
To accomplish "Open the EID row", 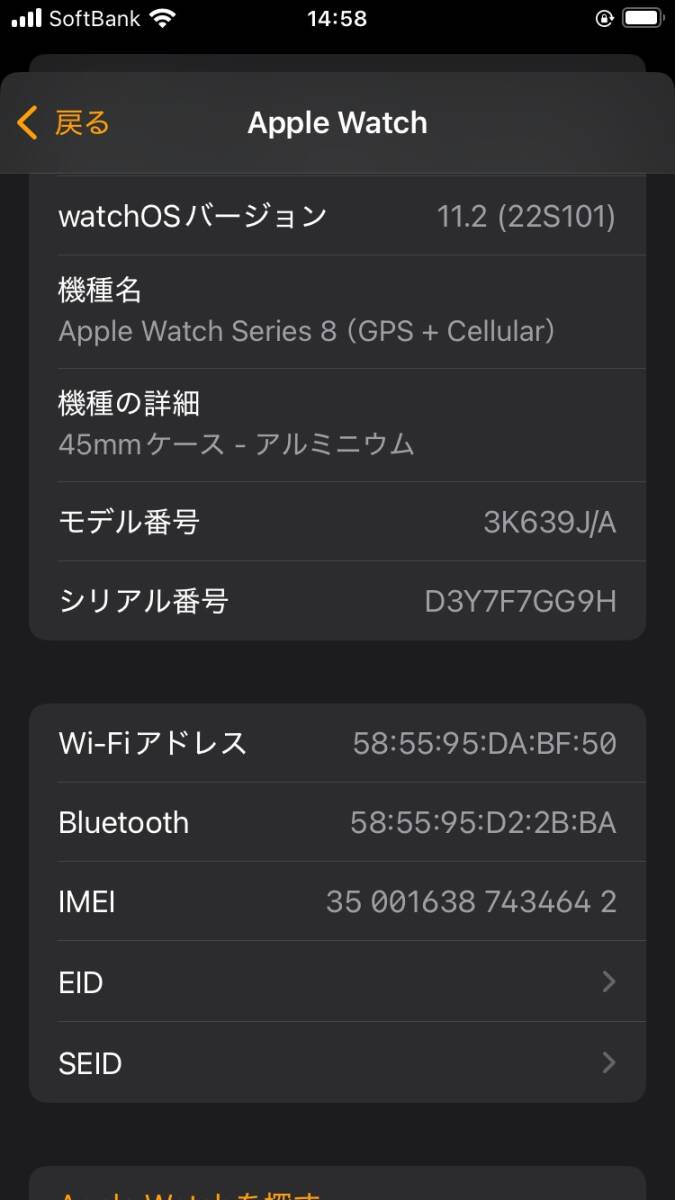I will [x=337, y=982].
